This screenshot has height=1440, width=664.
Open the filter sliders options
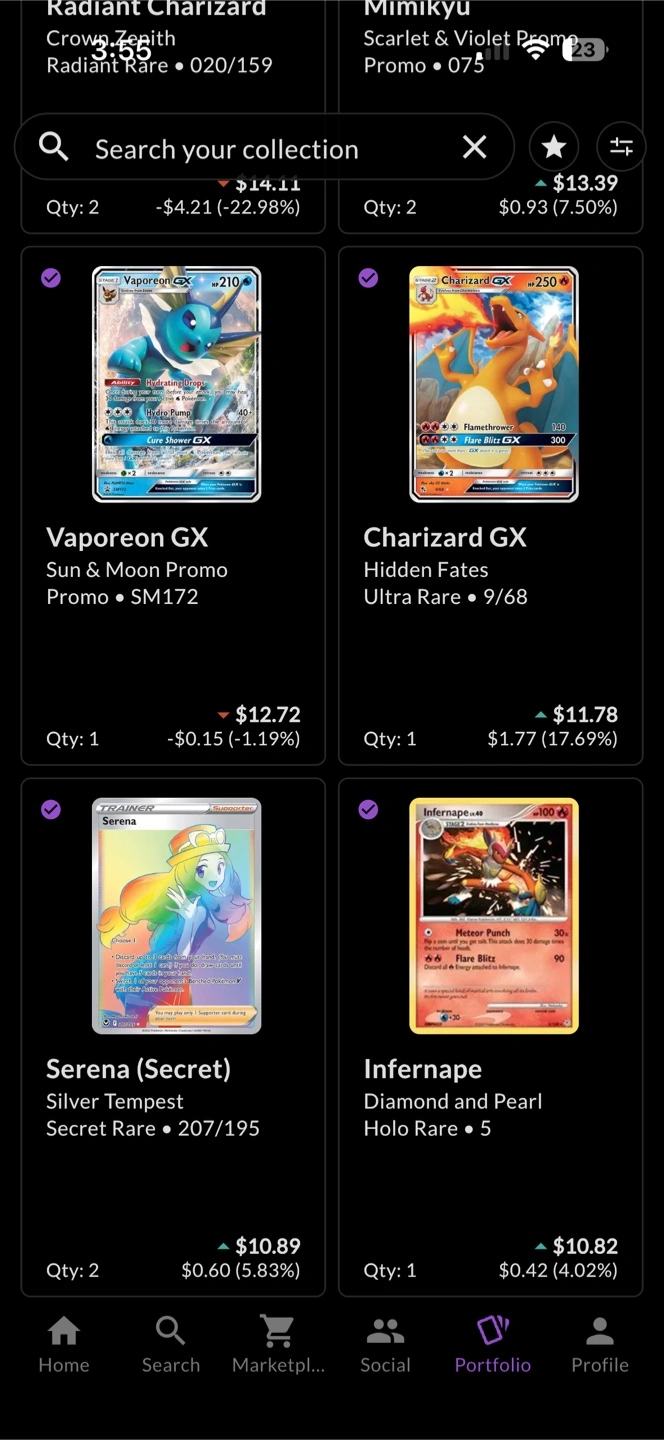pyautogui.click(x=621, y=148)
